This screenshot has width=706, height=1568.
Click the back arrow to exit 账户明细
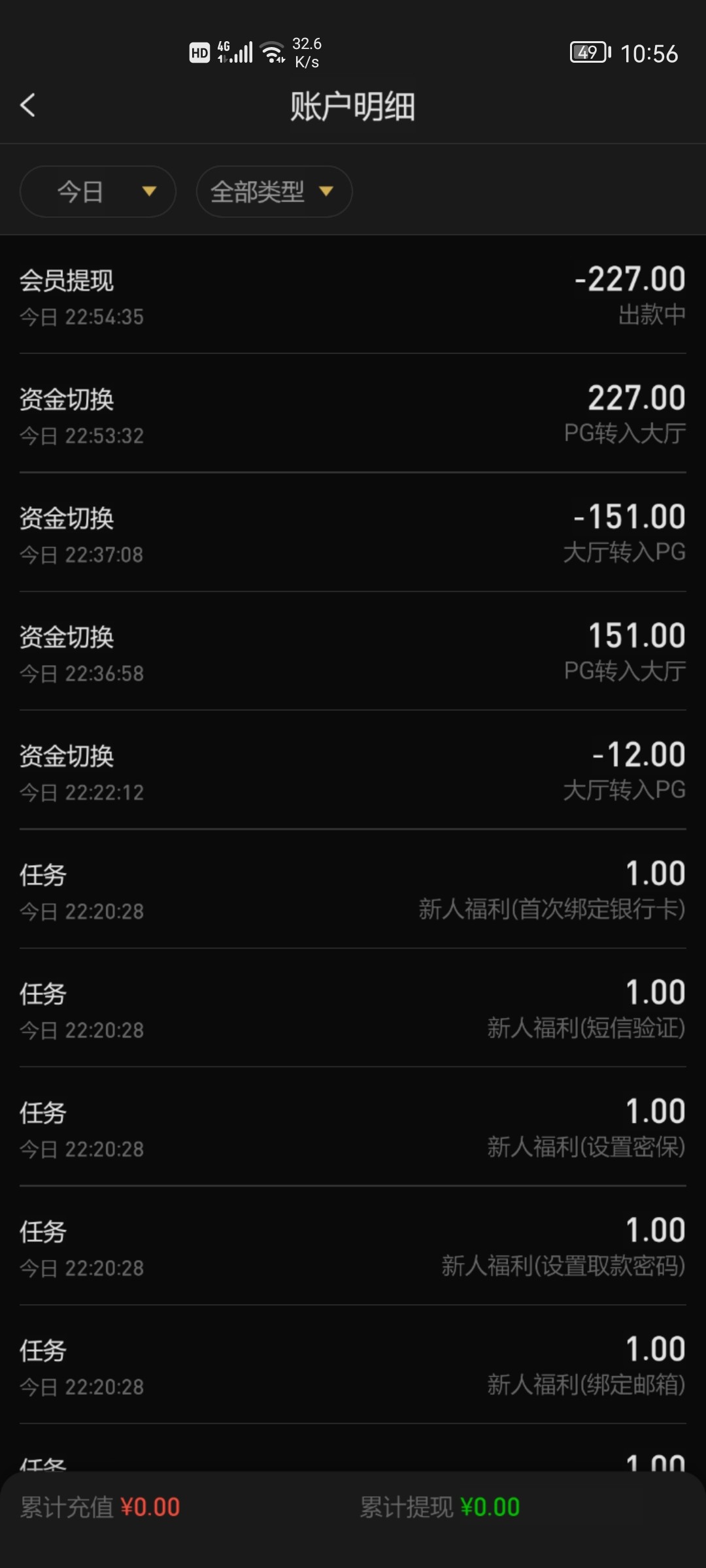(28, 105)
